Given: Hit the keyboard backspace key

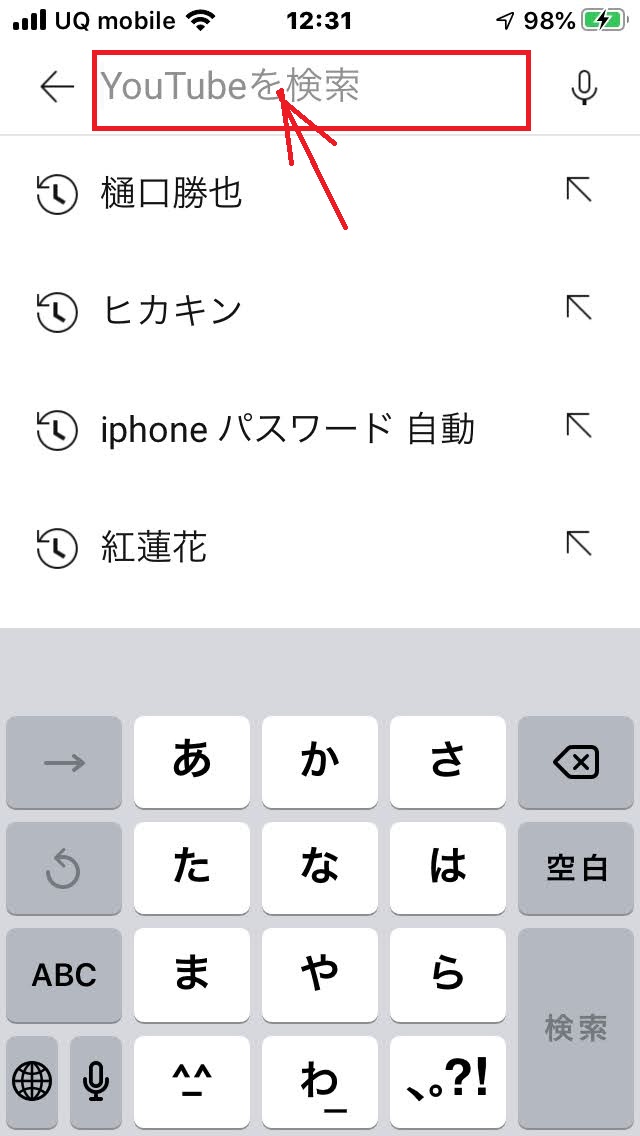Looking at the screenshot, I should point(575,762).
